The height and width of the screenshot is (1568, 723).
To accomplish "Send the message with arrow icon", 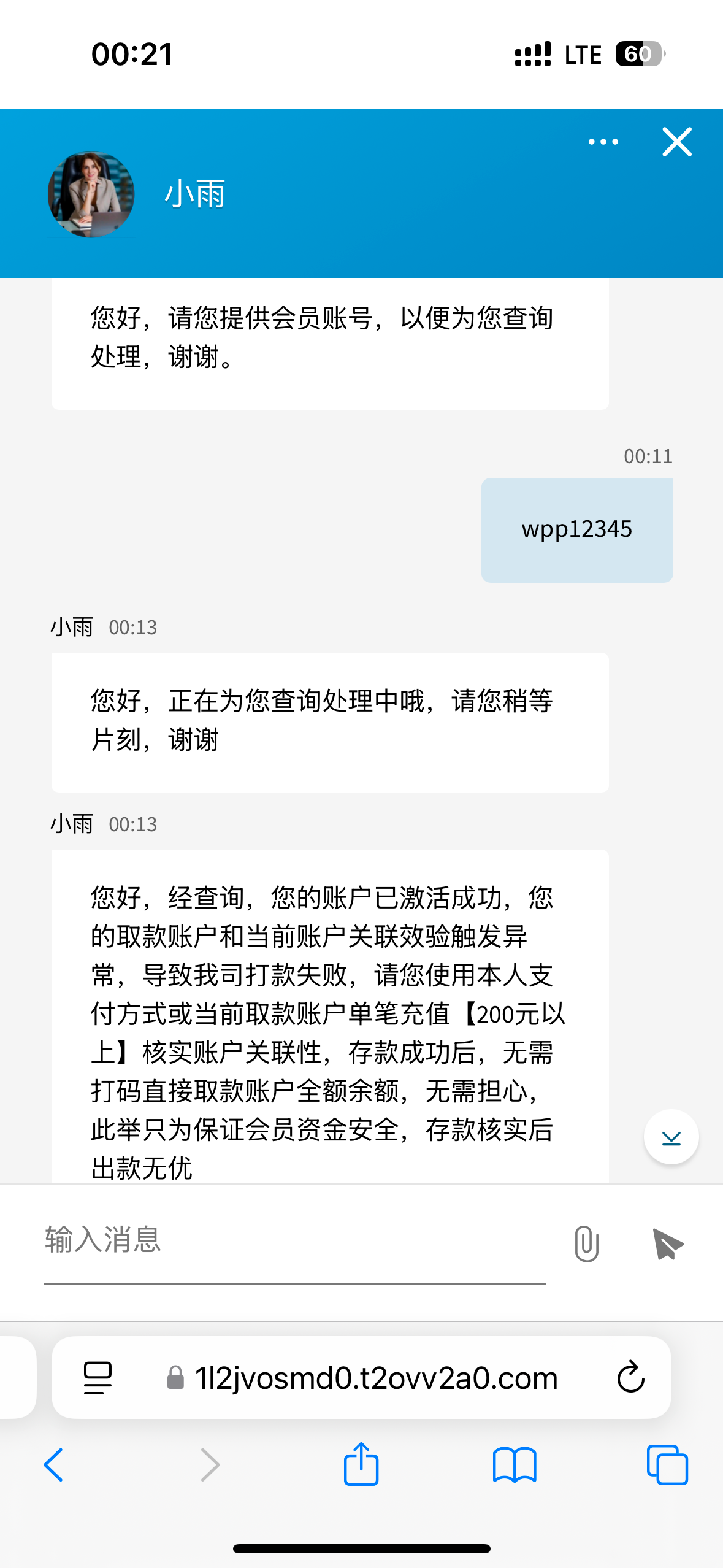I will pos(668,1243).
